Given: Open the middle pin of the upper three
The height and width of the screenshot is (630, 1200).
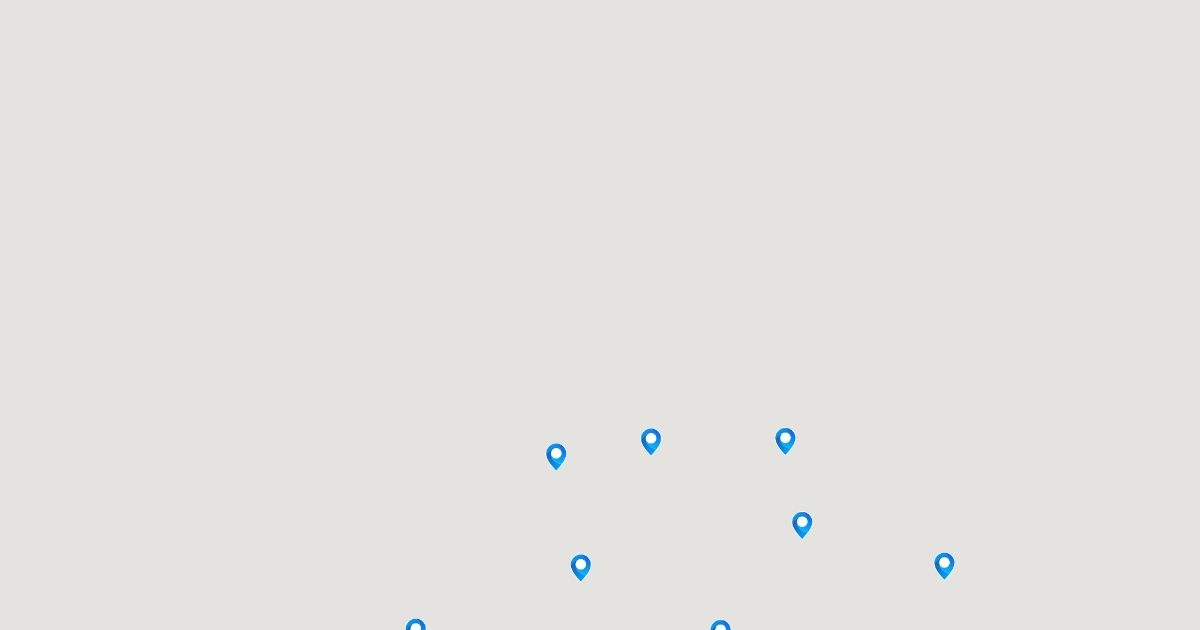Looking at the screenshot, I should tap(651, 441).
